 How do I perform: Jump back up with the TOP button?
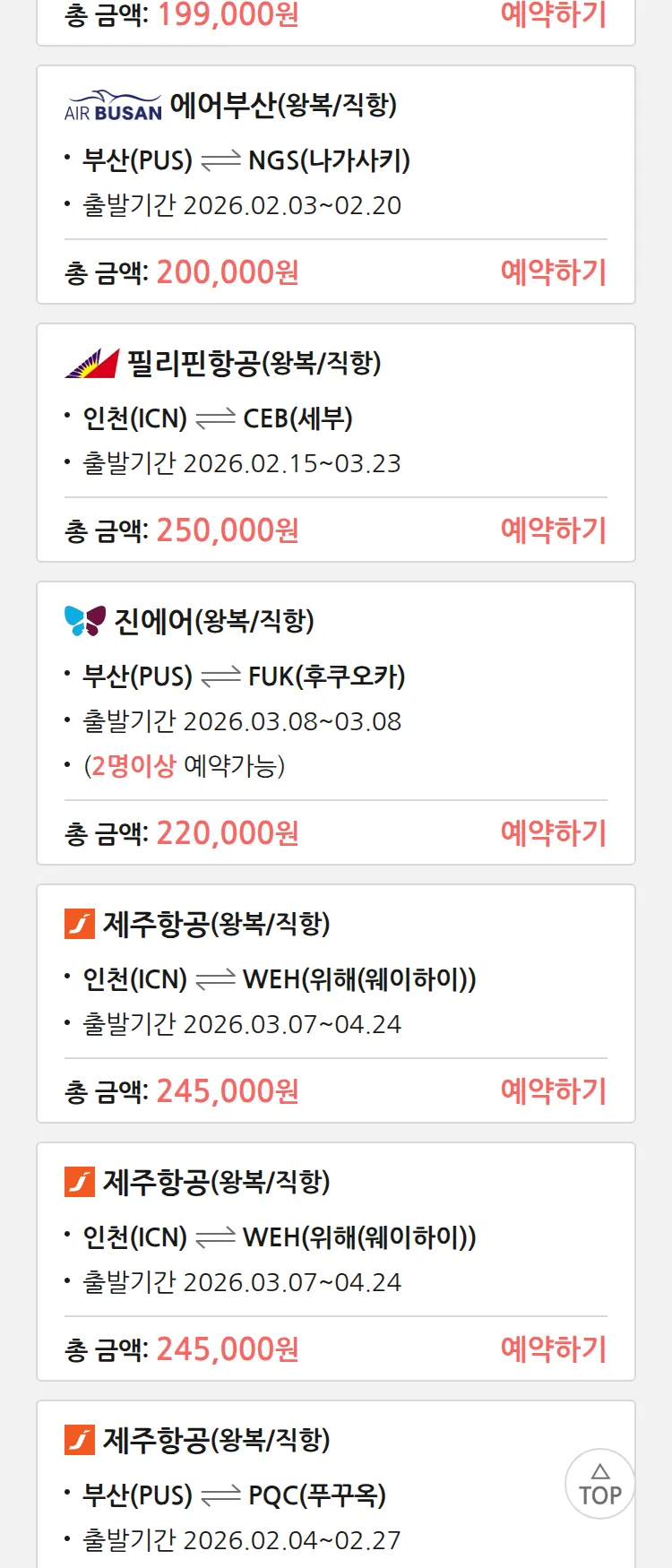(x=599, y=1484)
